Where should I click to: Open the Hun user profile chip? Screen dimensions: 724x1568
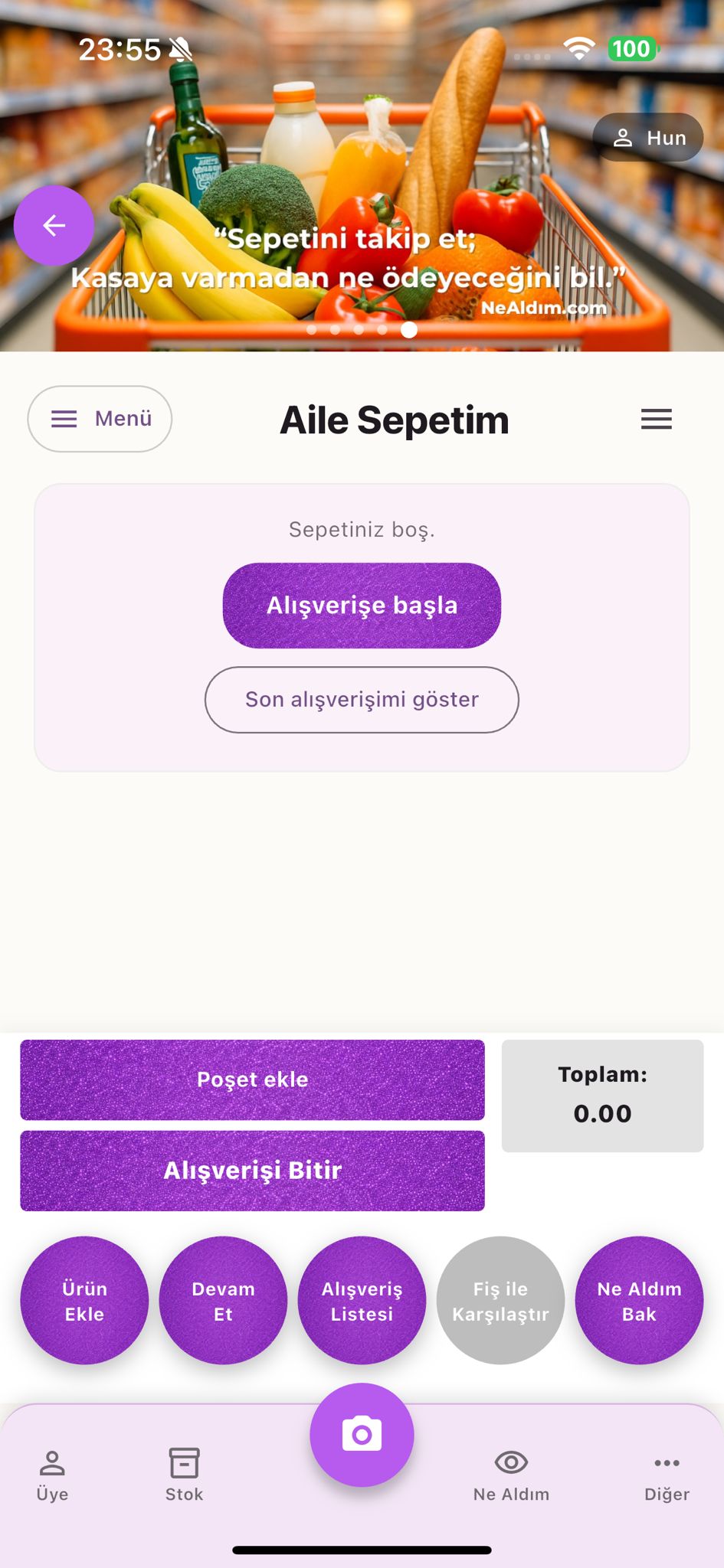(x=648, y=138)
